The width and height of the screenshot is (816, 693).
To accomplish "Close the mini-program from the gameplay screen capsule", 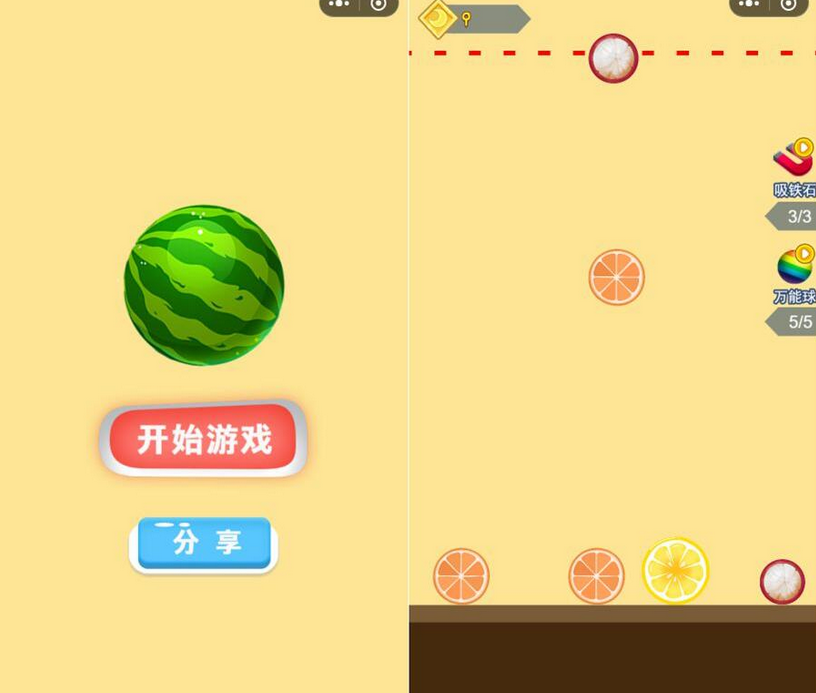I will click(788, 5).
